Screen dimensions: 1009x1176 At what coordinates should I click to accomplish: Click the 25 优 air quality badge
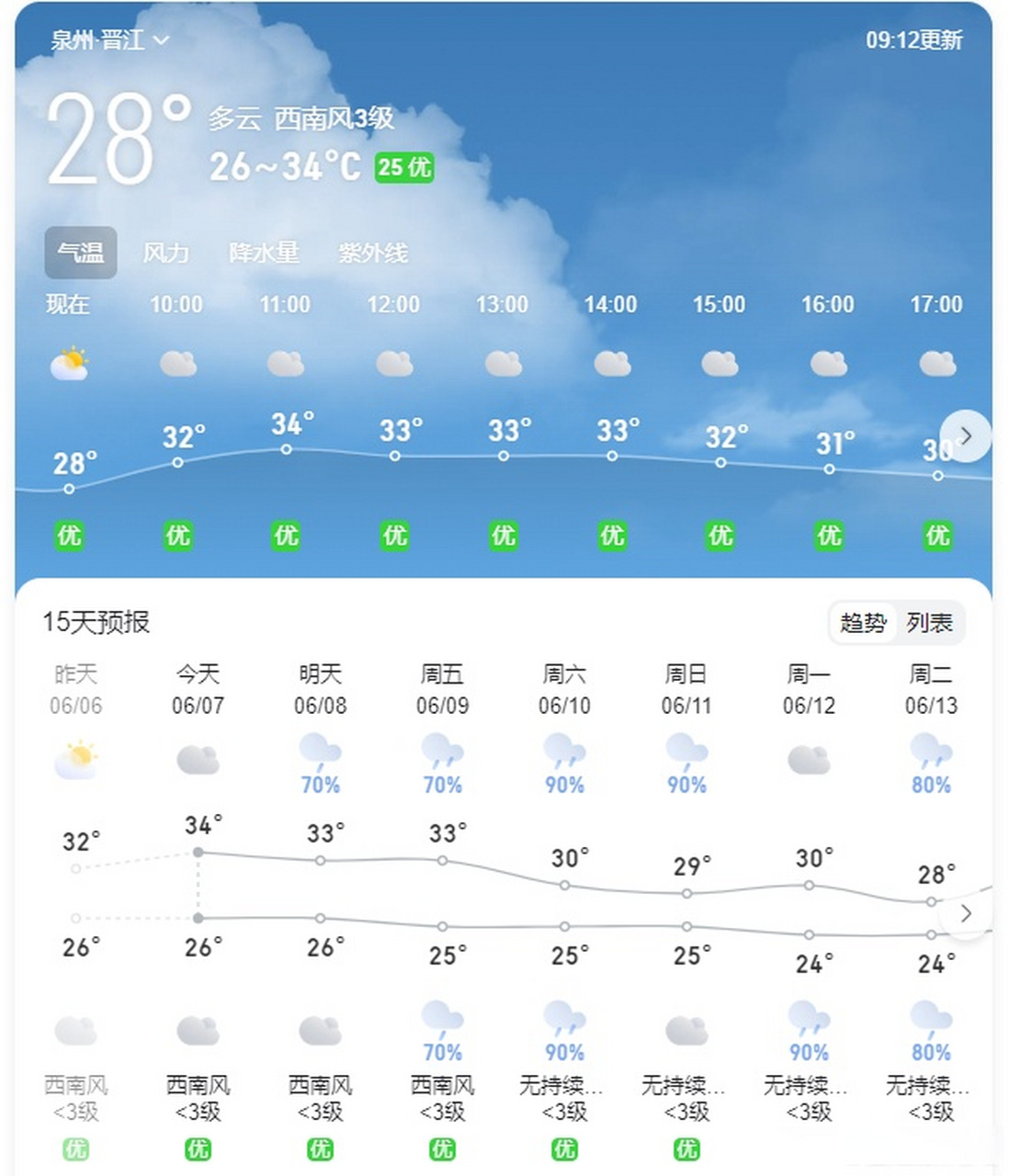402,168
